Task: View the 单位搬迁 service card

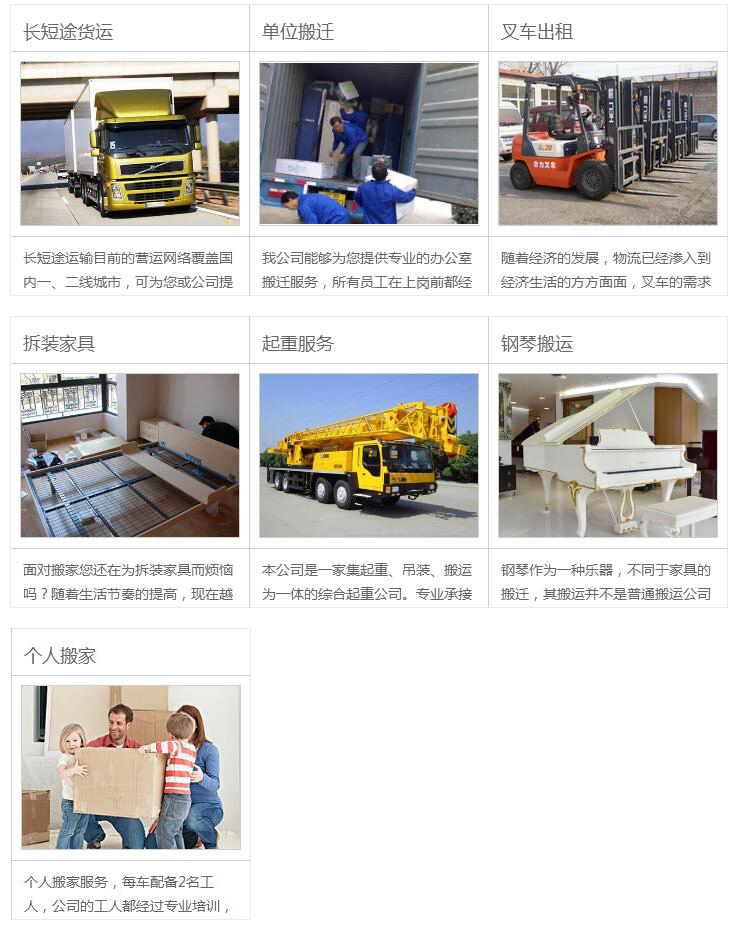Action: coord(368,143)
